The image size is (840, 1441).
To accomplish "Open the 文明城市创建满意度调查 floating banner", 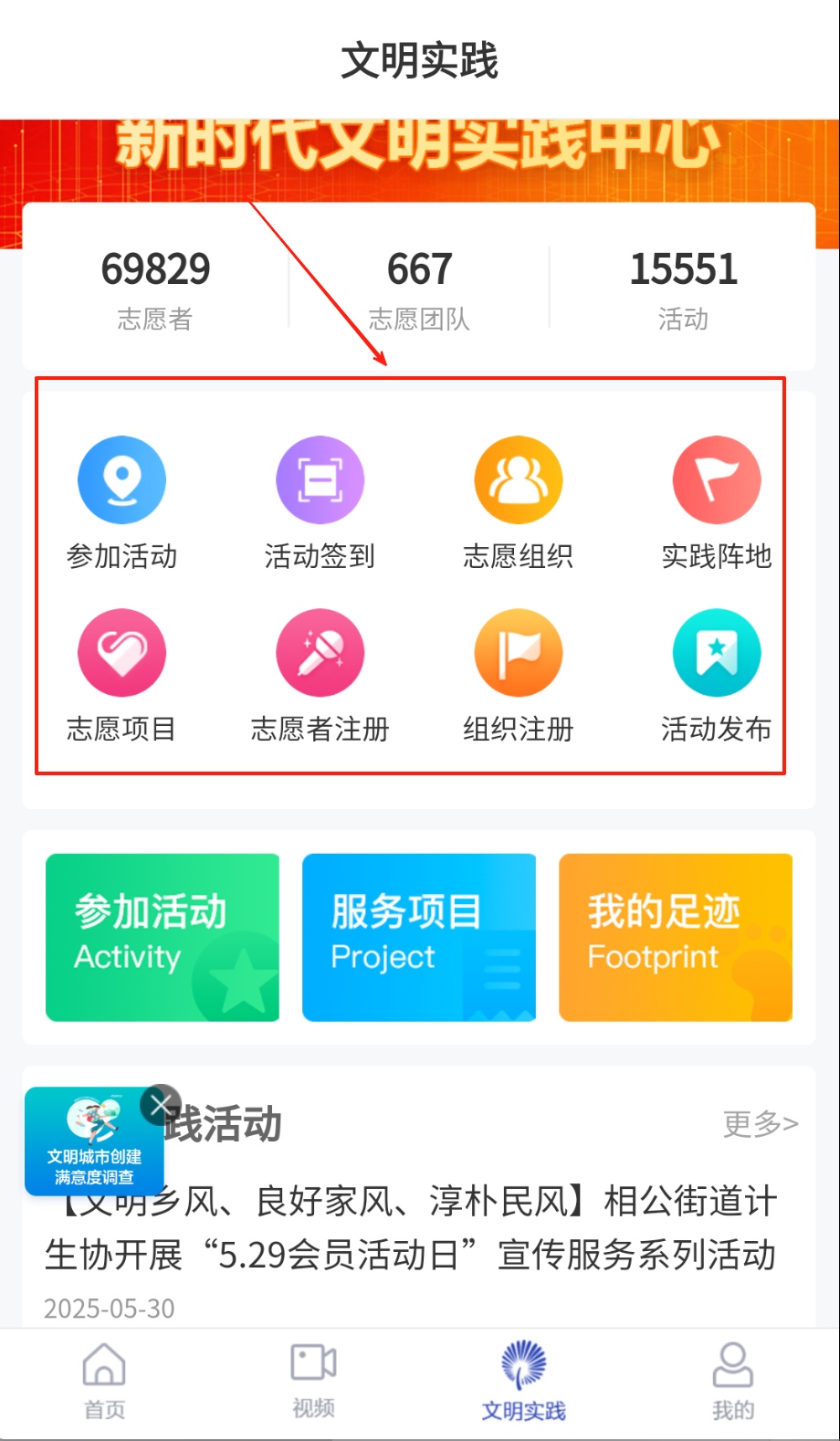I will 94,1141.
